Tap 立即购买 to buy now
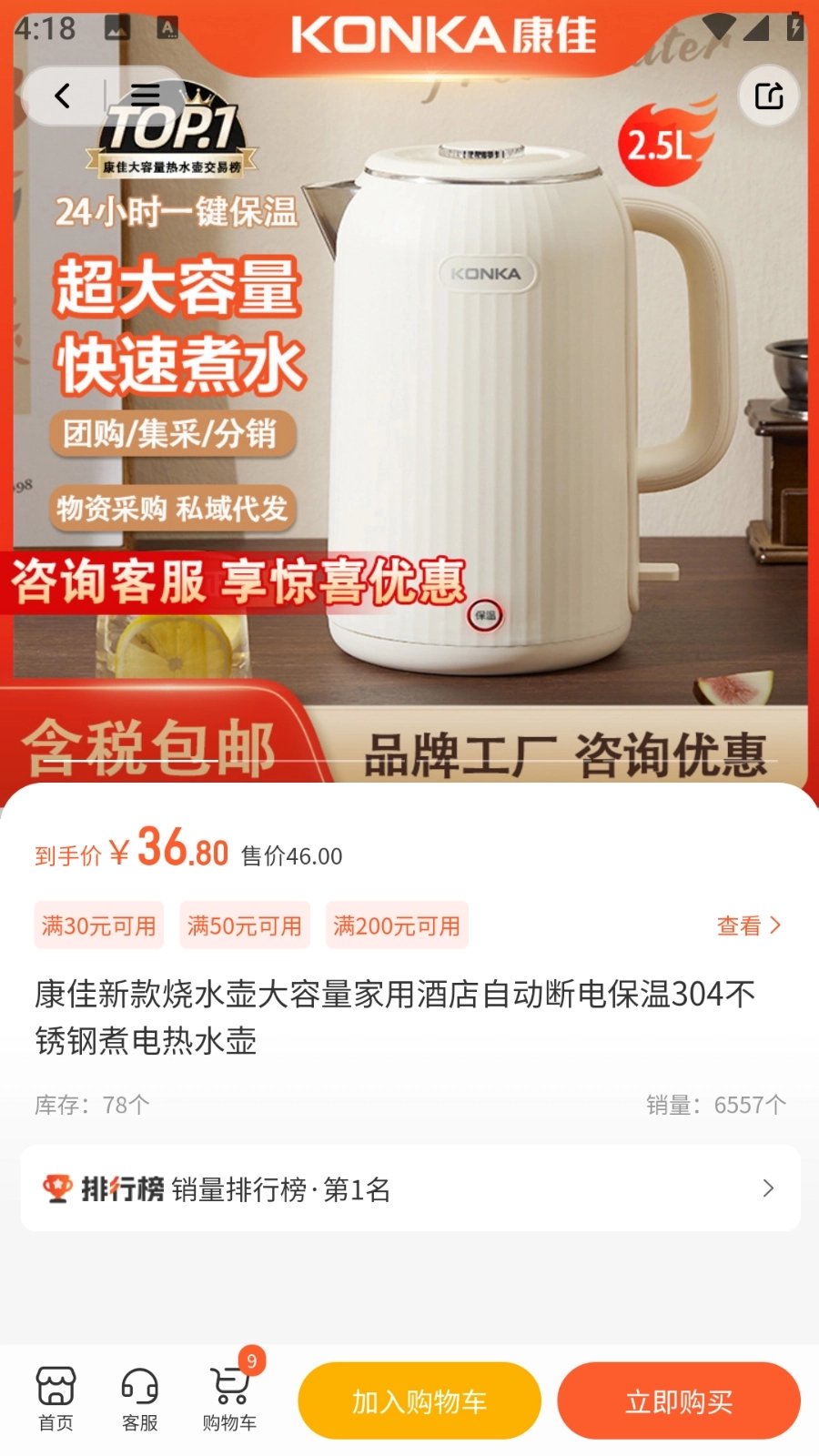The image size is (819, 1456). (679, 1401)
